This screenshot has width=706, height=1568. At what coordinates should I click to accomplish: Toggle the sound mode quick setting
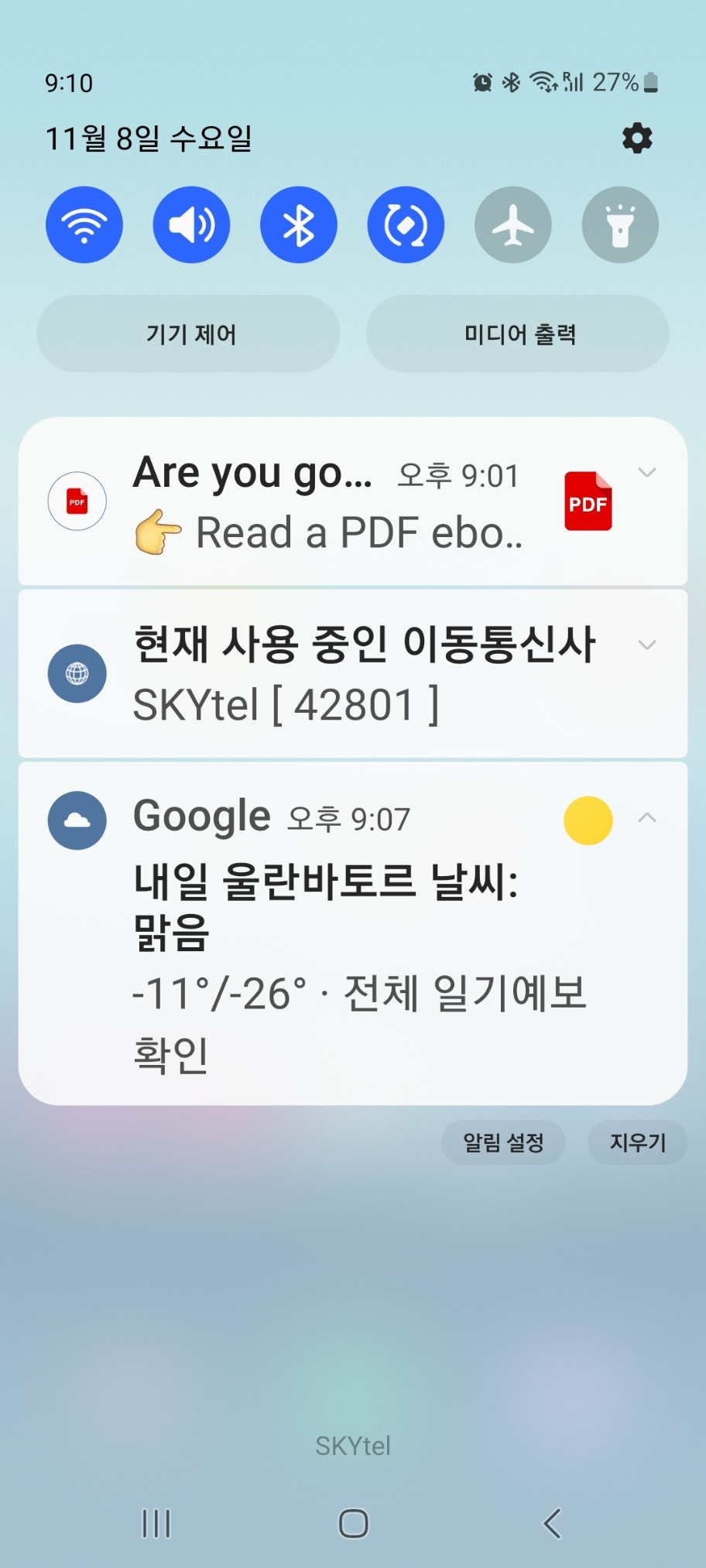pos(191,225)
